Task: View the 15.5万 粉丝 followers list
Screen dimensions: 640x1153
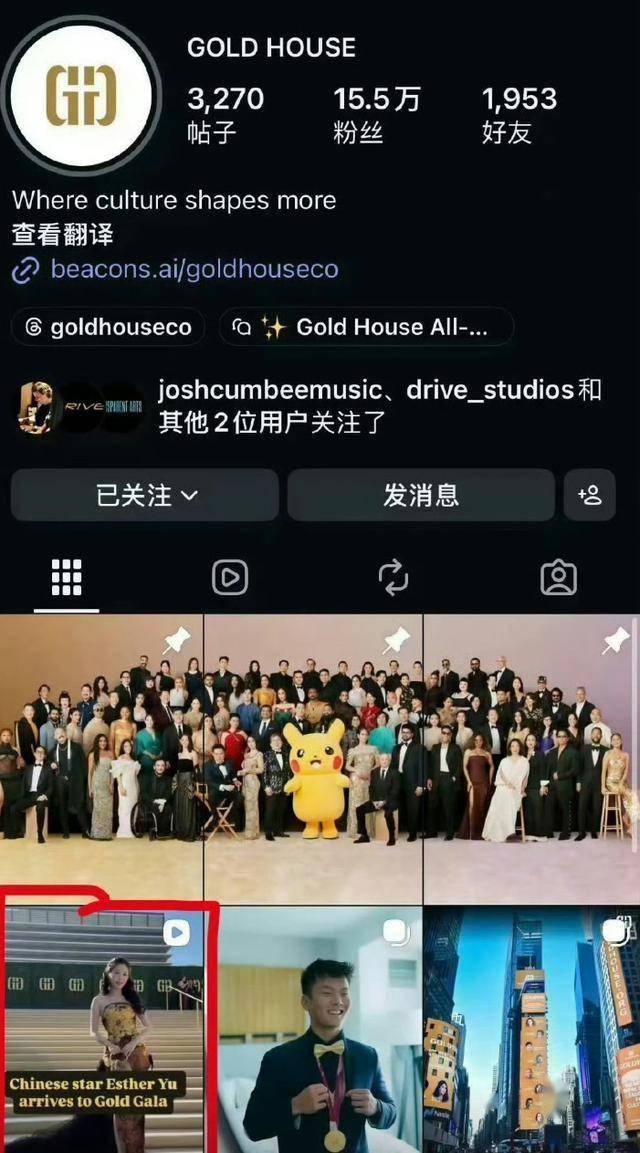Action: (377, 114)
